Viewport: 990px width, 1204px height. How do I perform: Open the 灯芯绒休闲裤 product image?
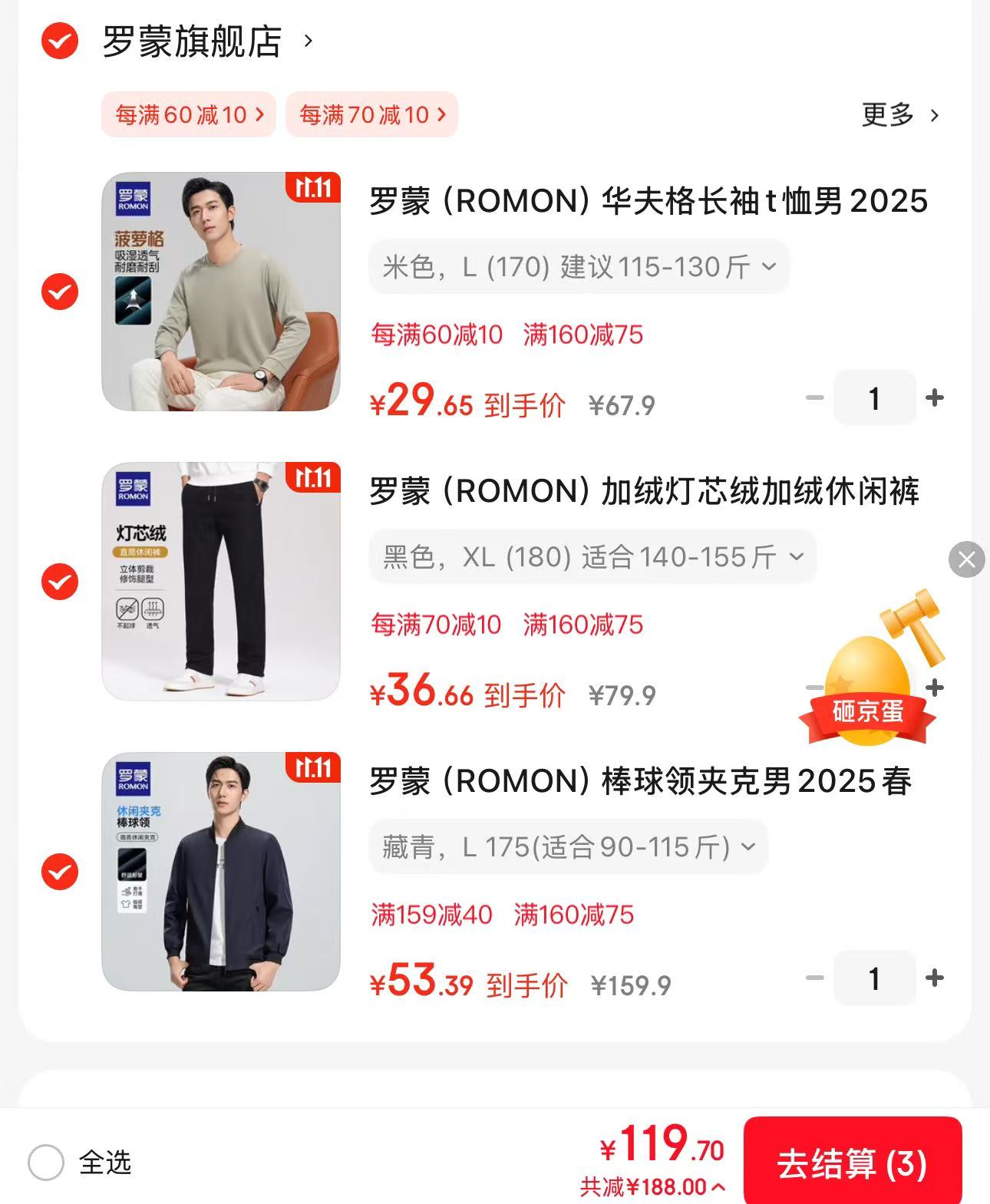click(221, 582)
